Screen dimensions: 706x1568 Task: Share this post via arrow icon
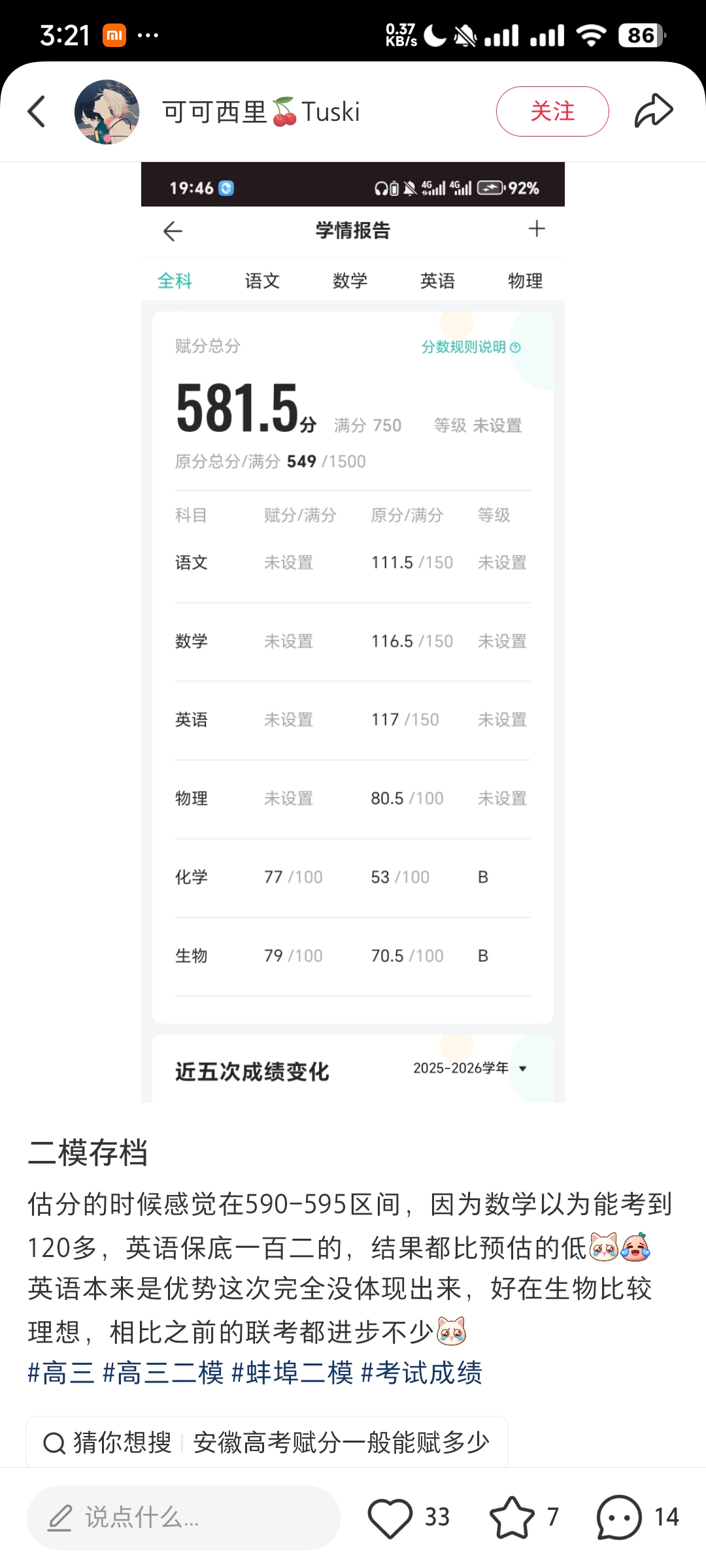point(653,110)
